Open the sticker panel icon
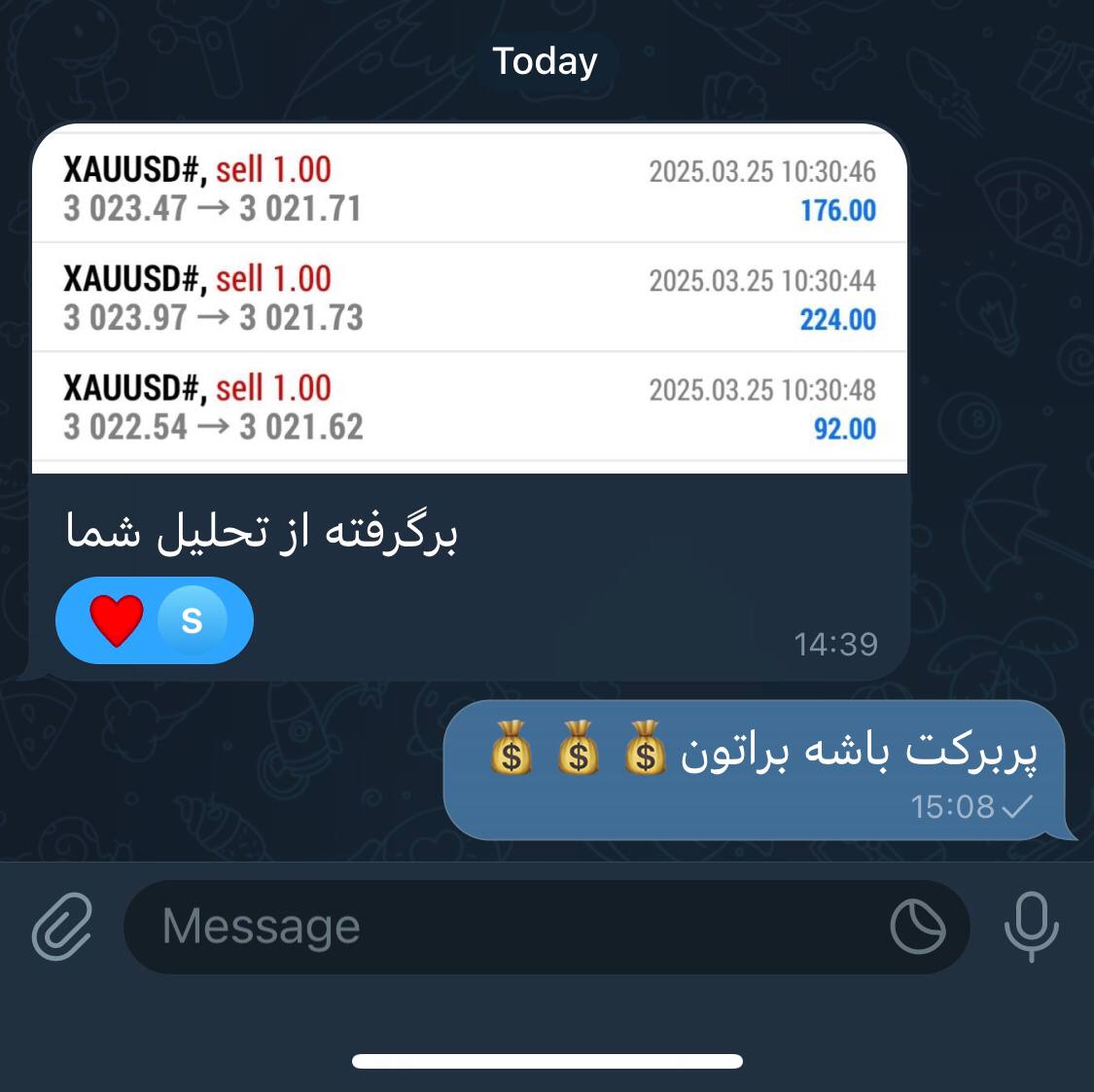 [x=917, y=927]
